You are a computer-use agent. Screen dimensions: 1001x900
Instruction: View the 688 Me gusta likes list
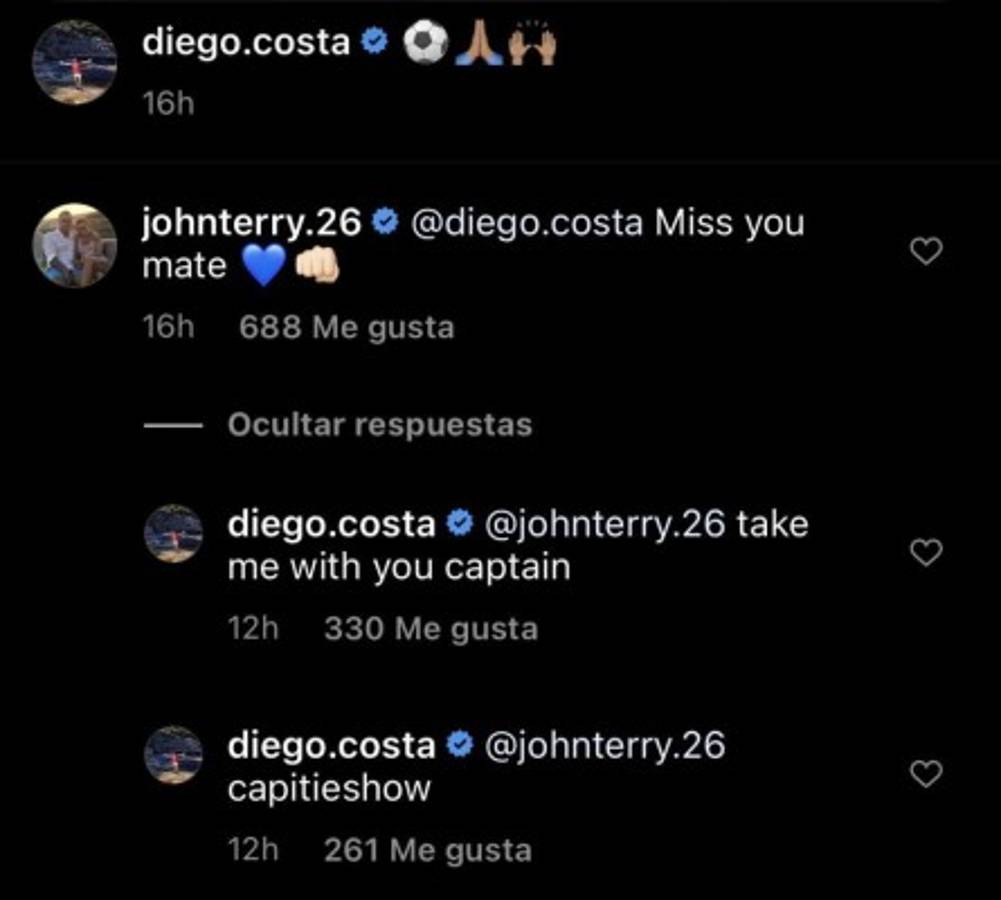click(346, 328)
